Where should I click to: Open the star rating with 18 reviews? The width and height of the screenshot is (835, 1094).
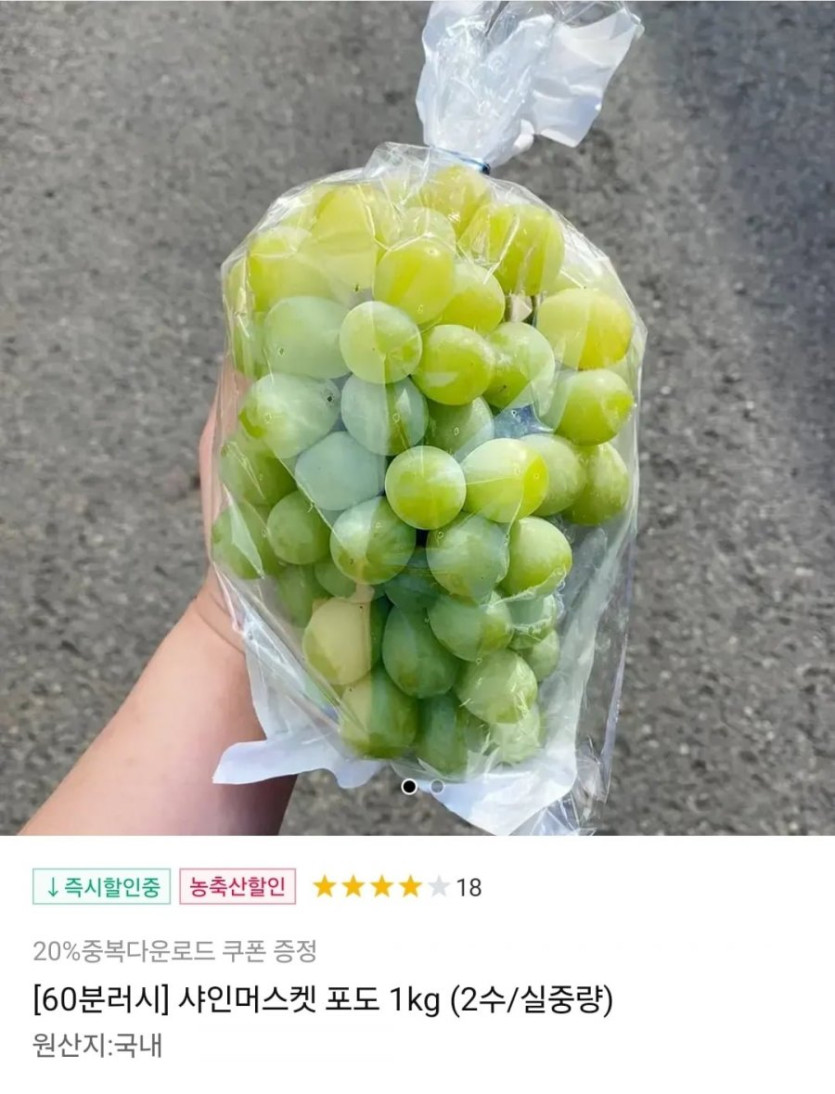(396, 887)
